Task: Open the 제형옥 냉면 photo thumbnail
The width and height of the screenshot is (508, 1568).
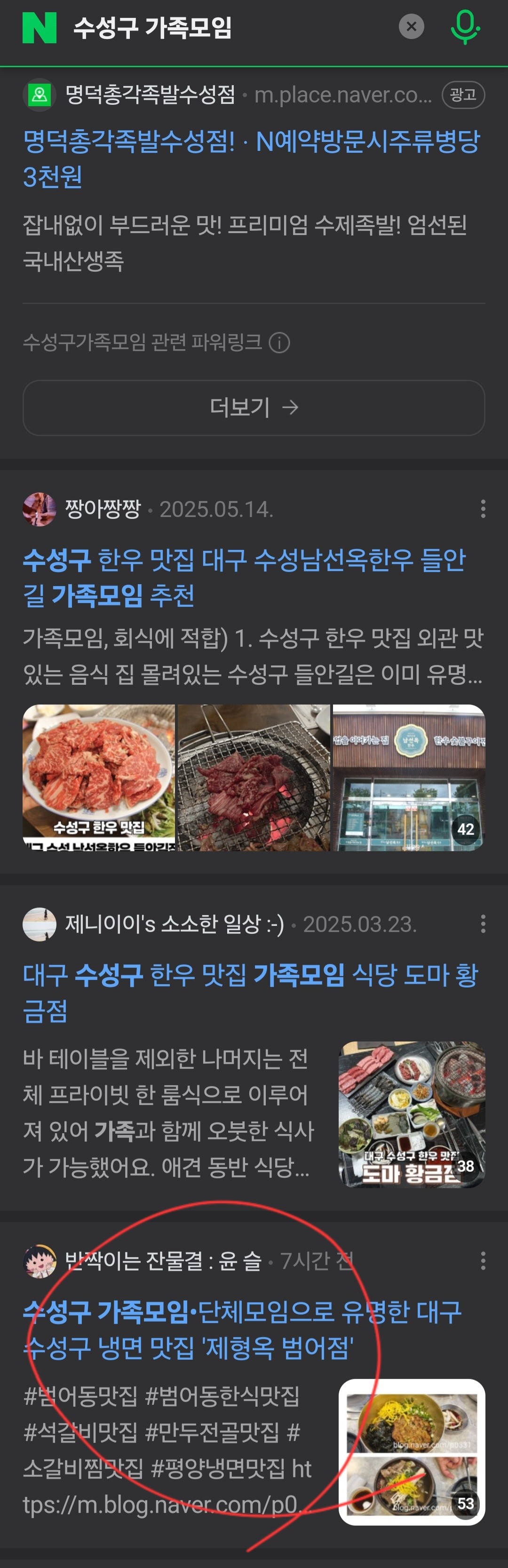Action: click(412, 1451)
